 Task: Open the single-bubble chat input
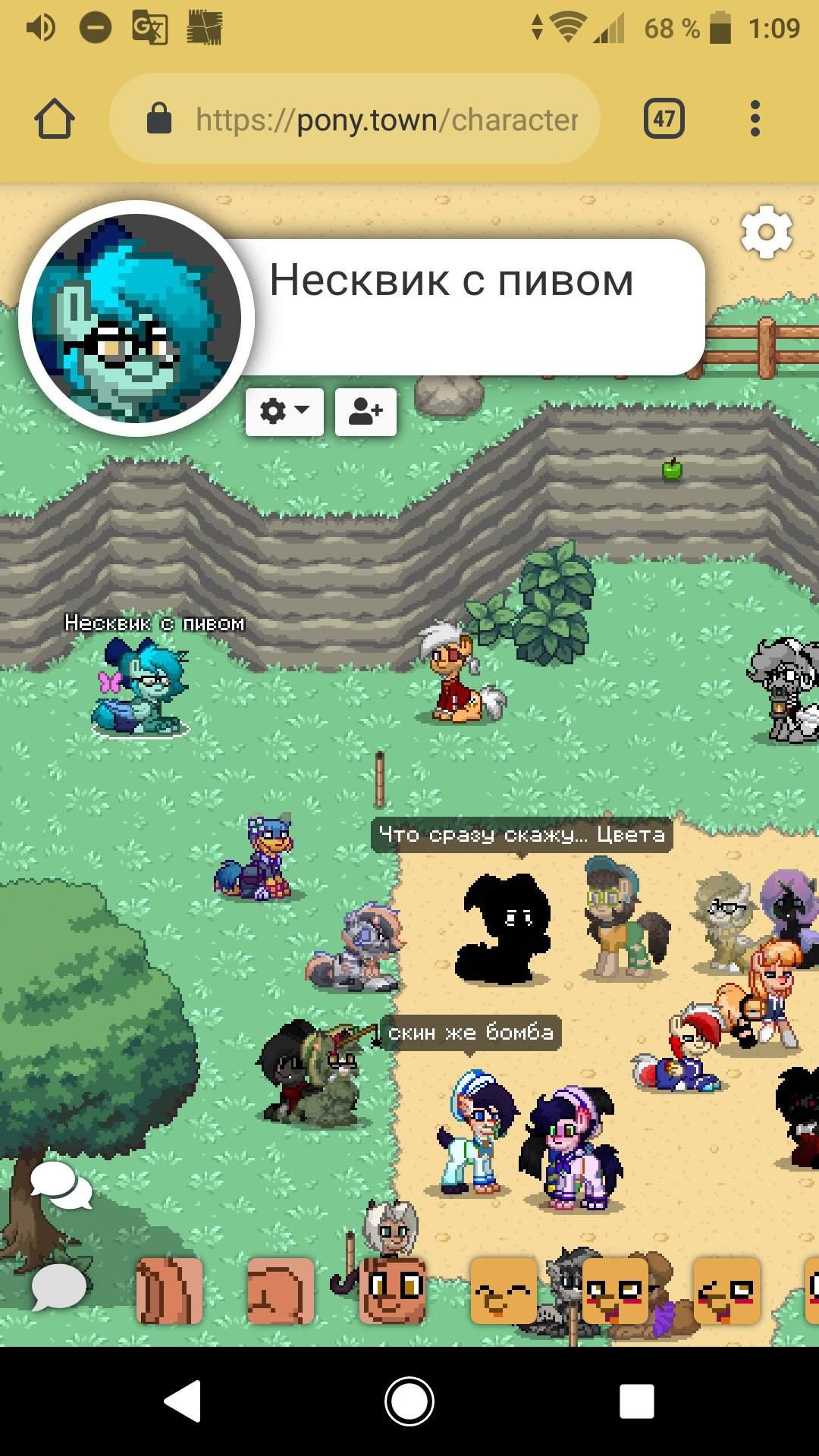click(x=58, y=1287)
